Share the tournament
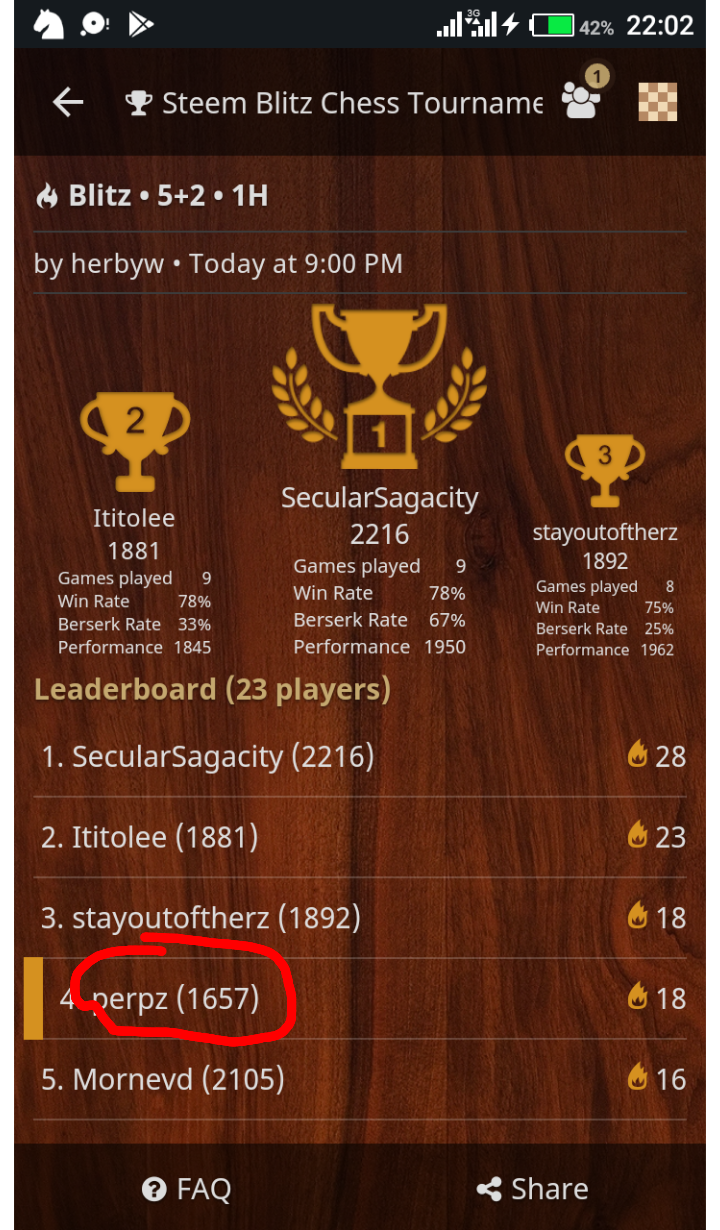Image resolution: width=720 pixels, height=1230 pixels. (x=533, y=1188)
